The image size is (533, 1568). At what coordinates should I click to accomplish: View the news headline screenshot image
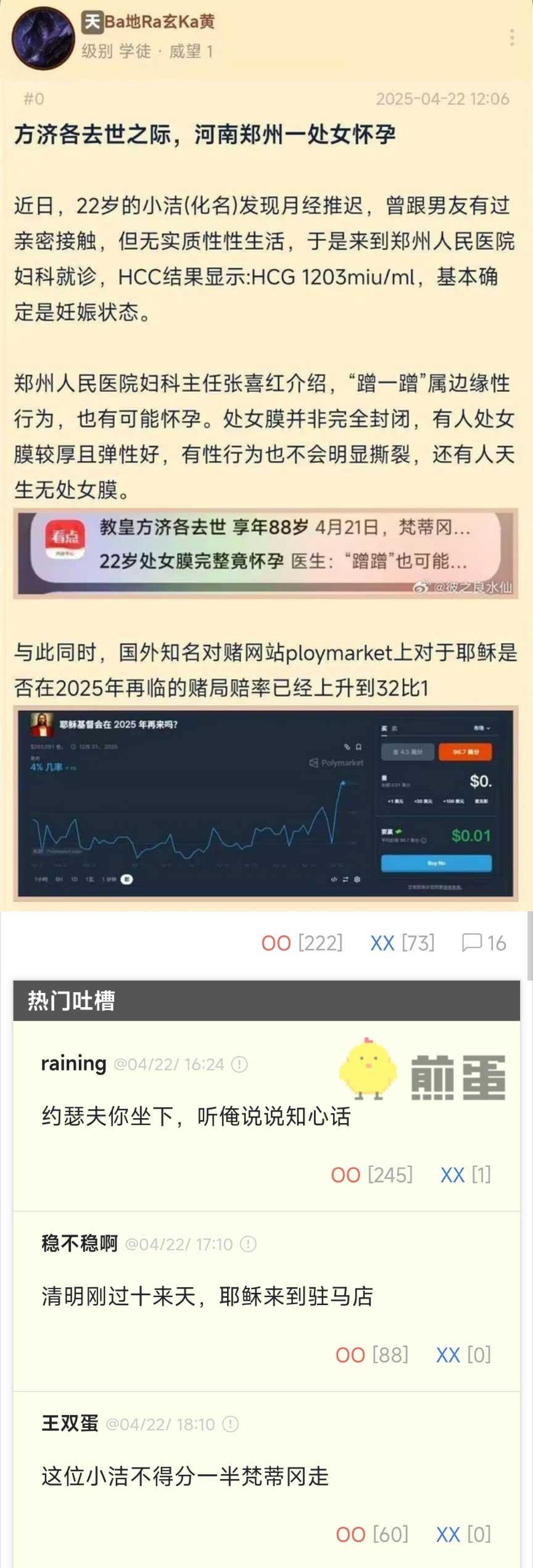click(266, 554)
